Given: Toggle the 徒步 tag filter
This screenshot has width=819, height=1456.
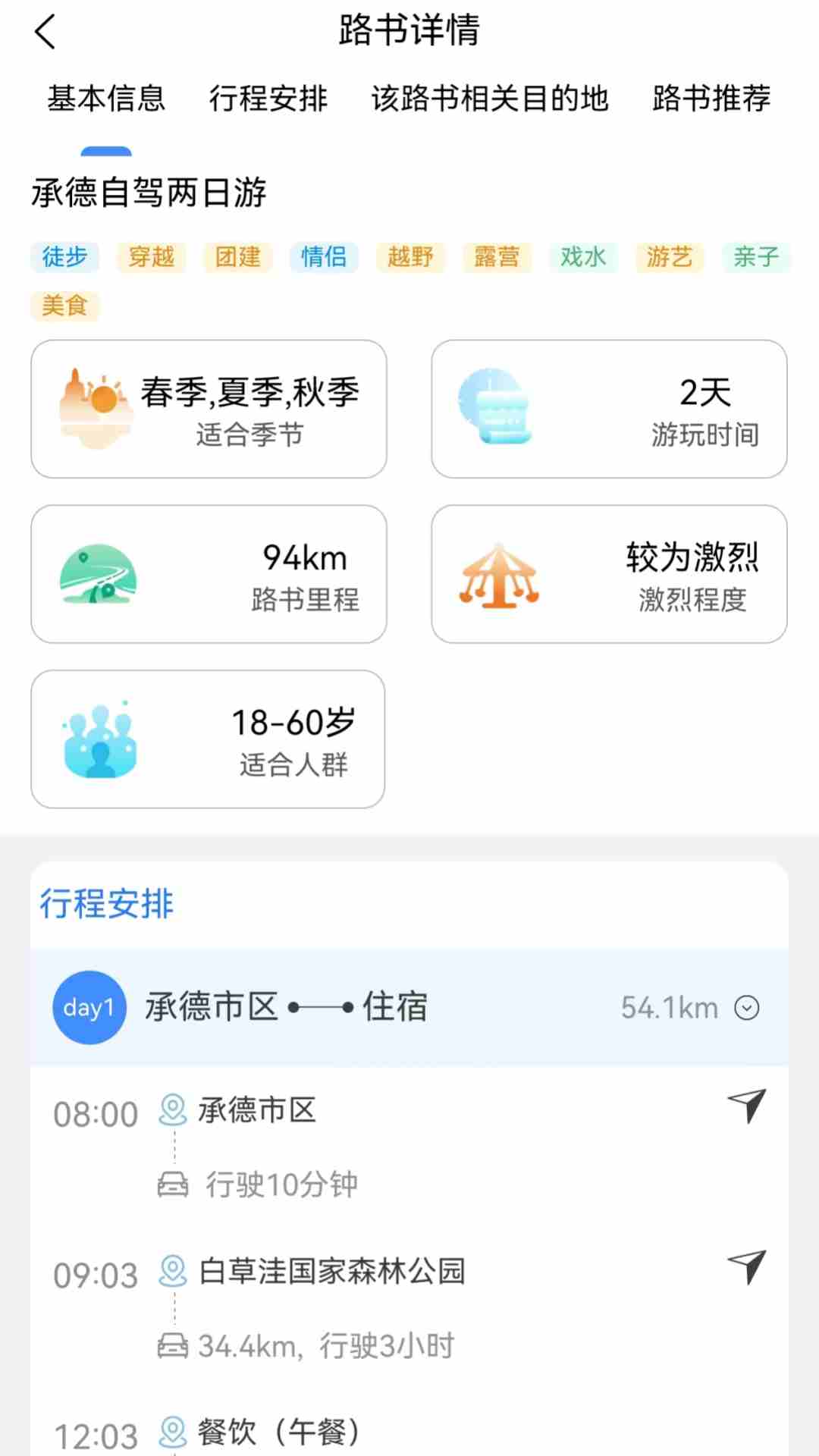Looking at the screenshot, I should click(64, 257).
